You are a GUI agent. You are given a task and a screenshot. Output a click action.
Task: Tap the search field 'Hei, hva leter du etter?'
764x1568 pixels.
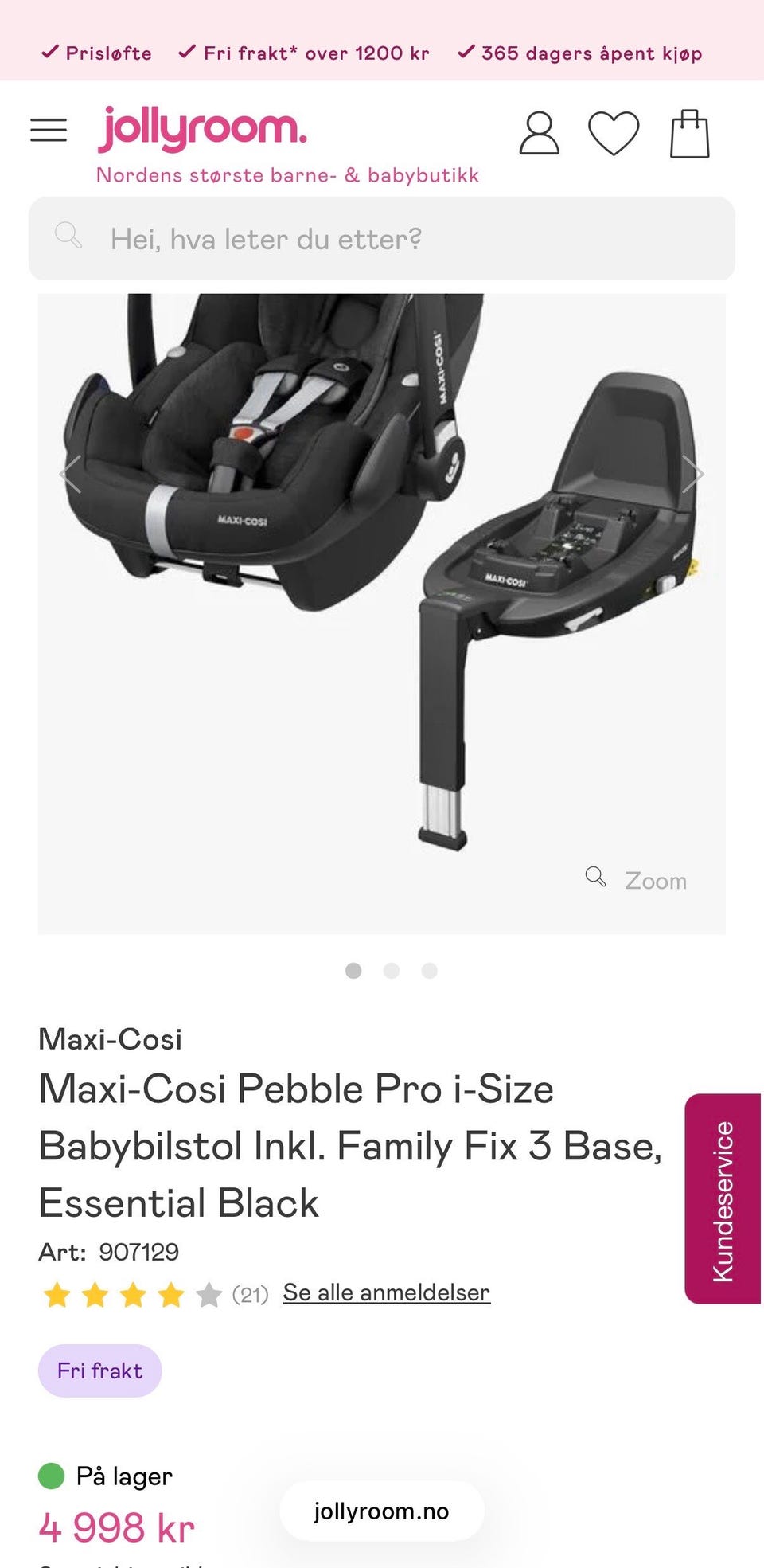tap(382, 239)
